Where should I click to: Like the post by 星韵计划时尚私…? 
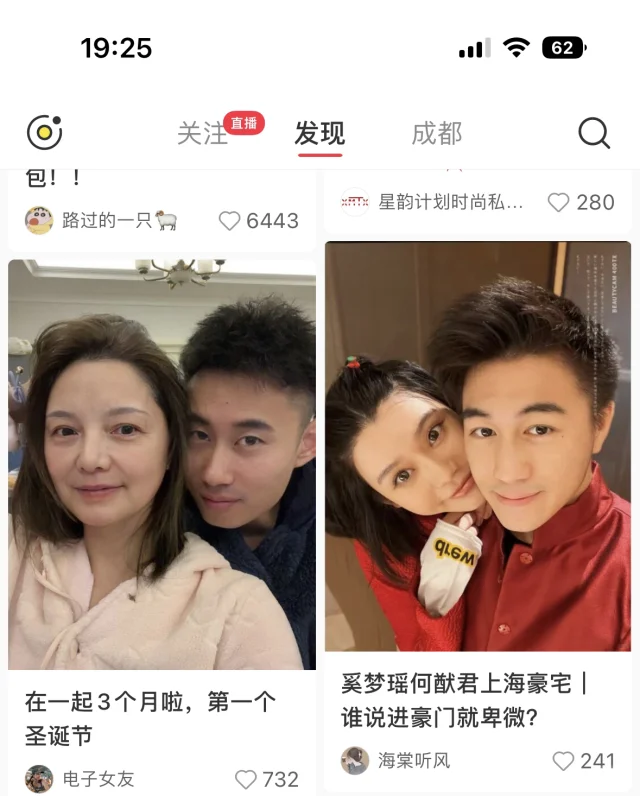(559, 202)
